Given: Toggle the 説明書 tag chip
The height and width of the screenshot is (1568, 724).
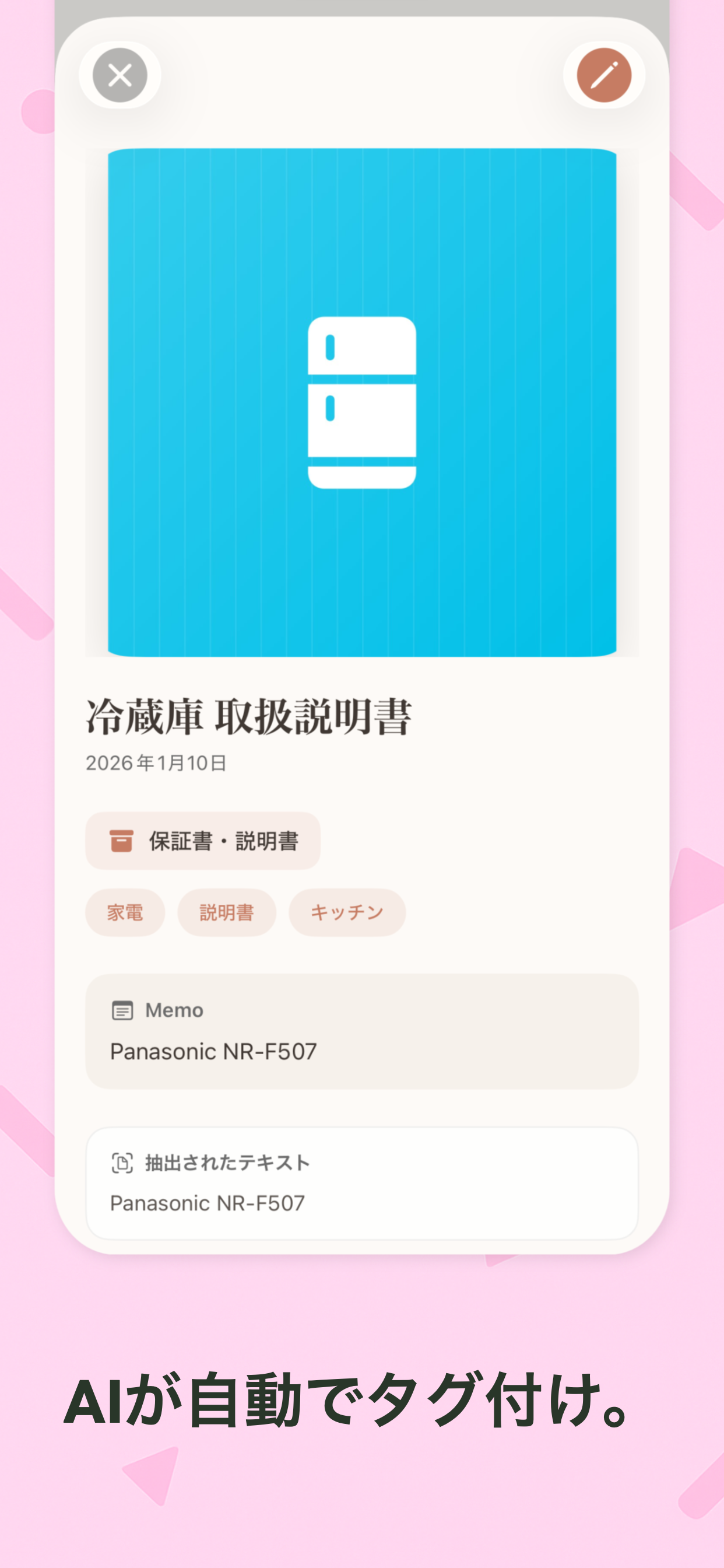Looking at the screenshot, I should click(x=226, y=912).
